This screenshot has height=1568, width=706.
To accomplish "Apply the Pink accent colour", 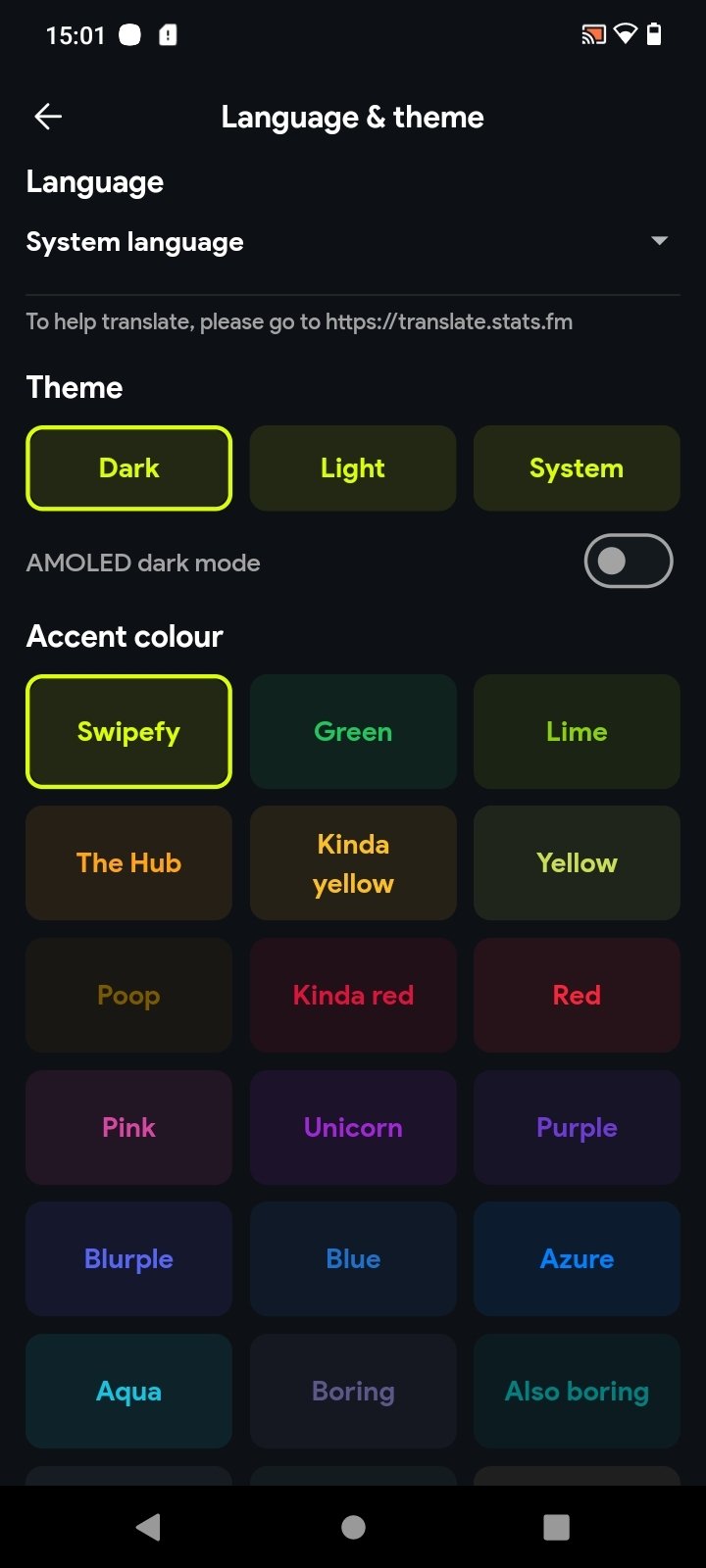I will [128, 1127].
